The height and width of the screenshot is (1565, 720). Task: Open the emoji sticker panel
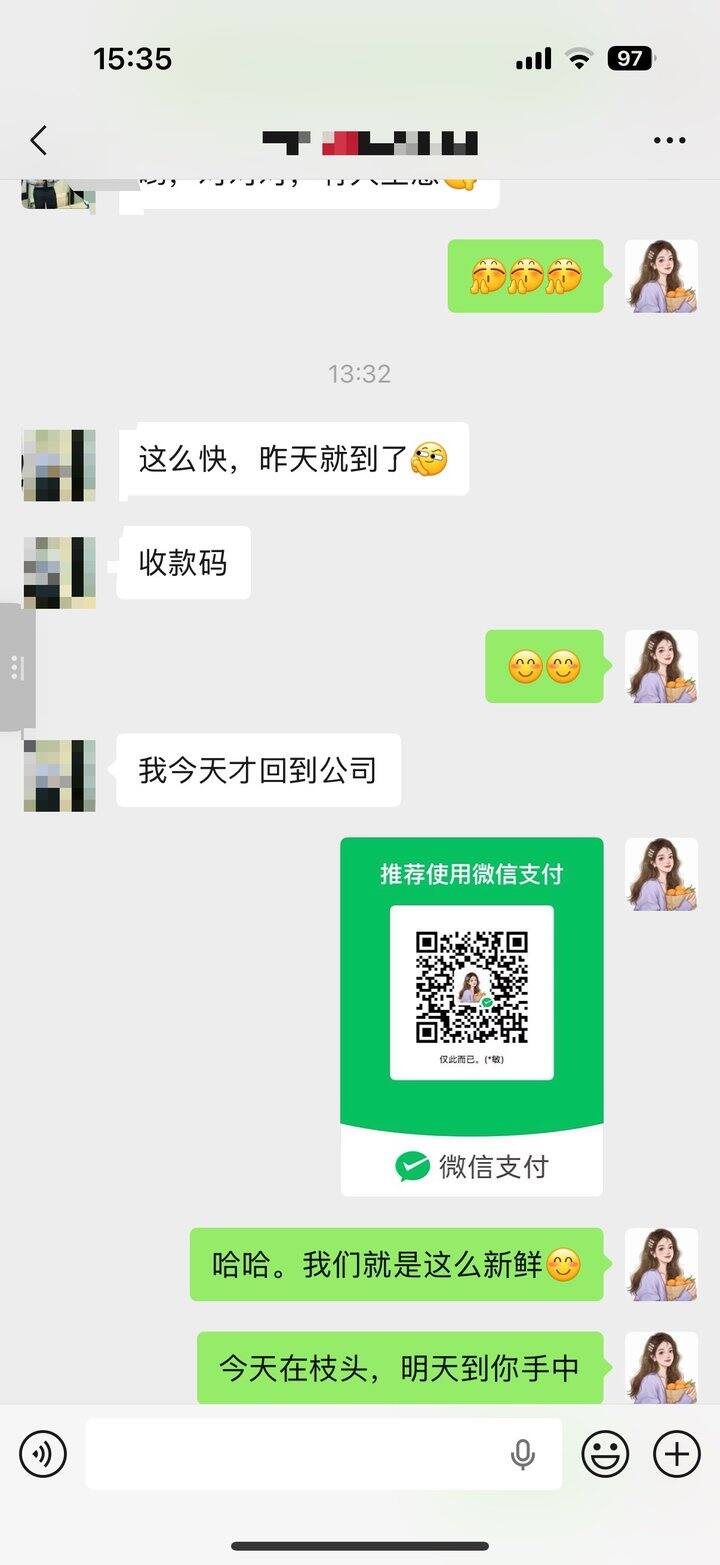(605, 1453)
